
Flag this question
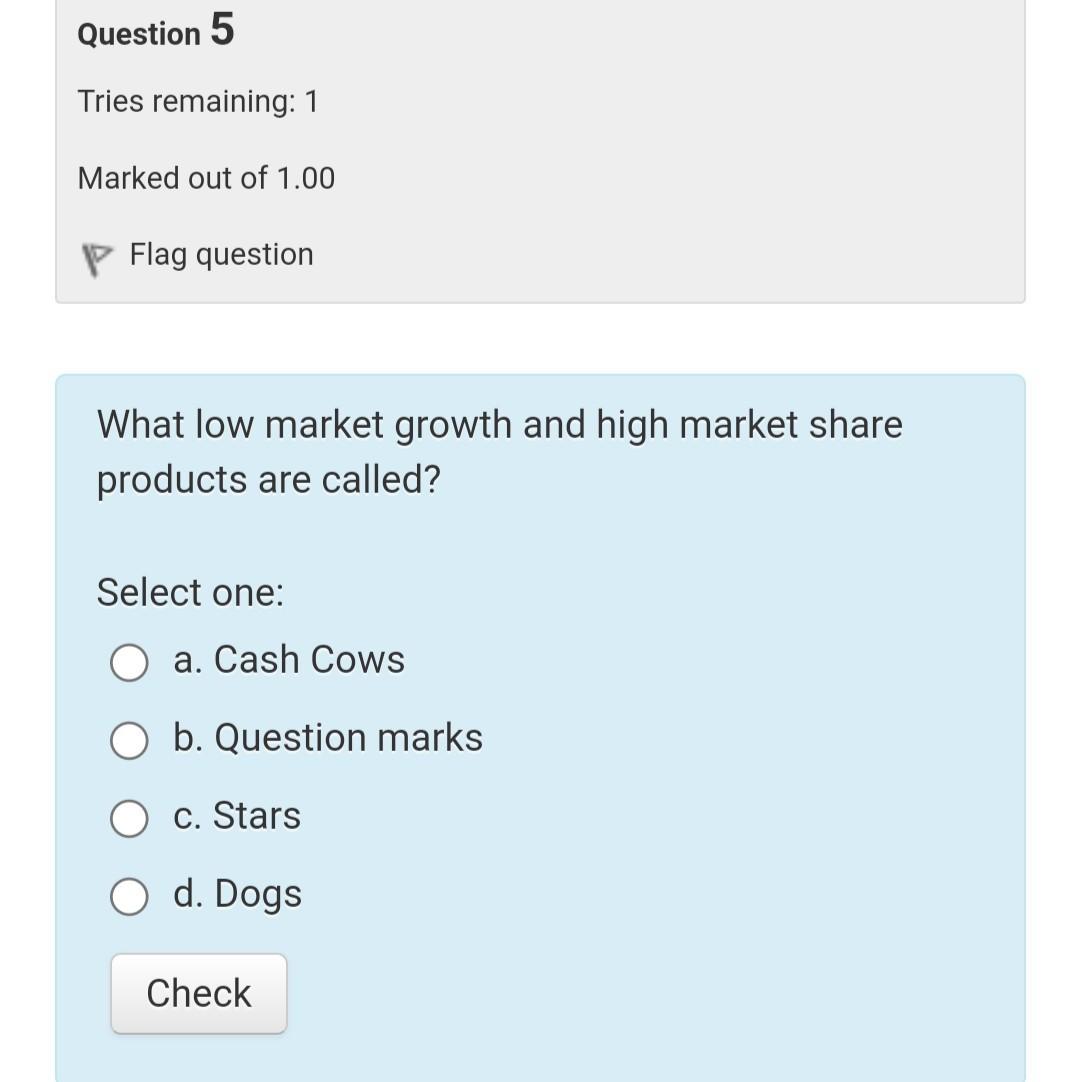click(x=197, y=255)
